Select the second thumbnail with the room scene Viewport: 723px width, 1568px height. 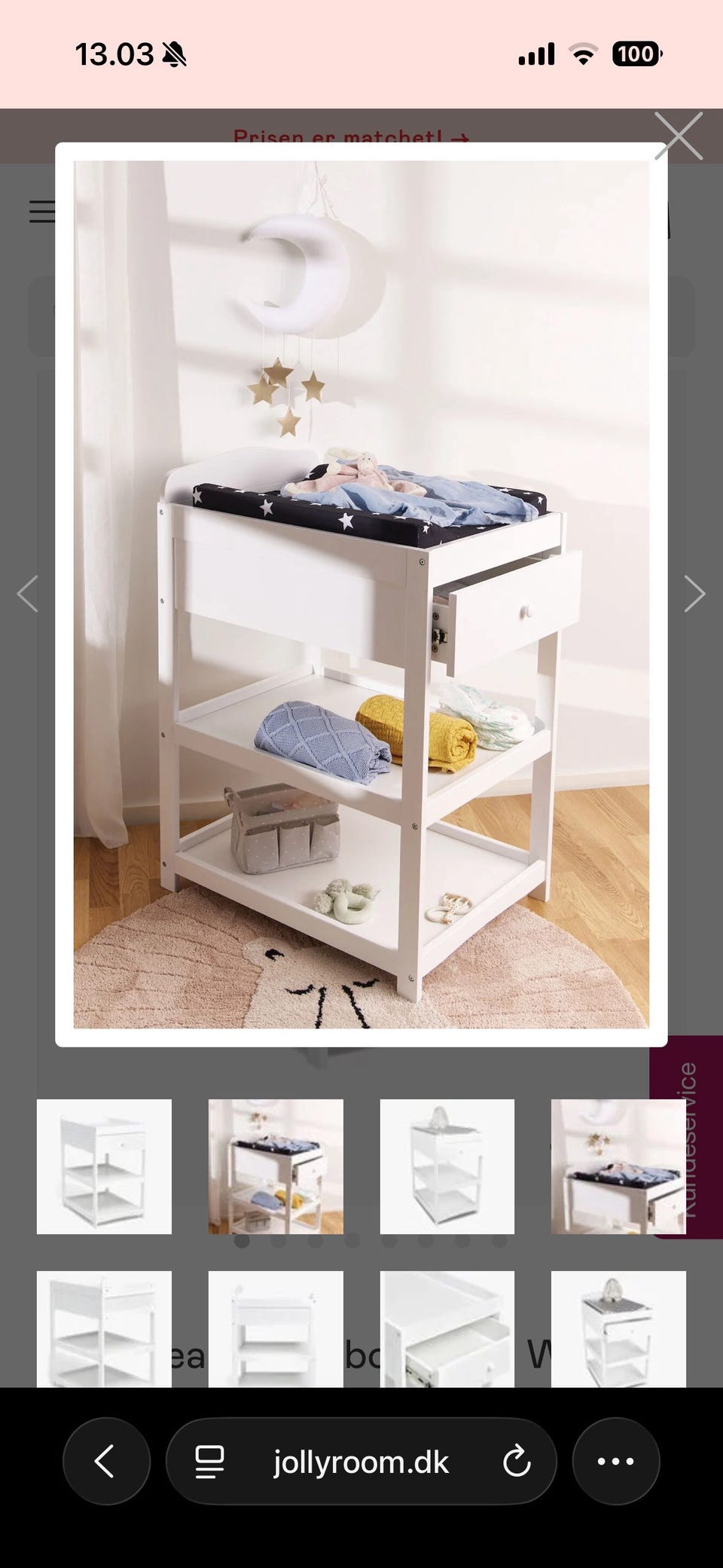(x=276, y=1166)
